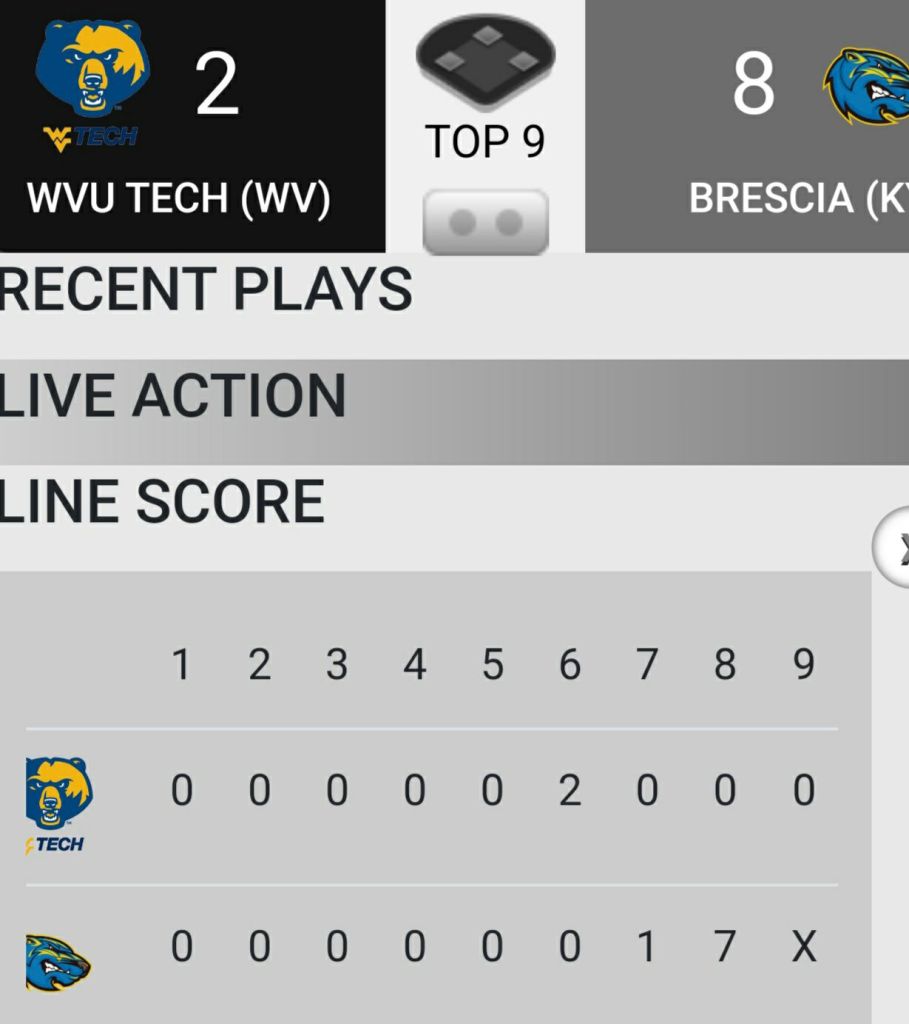This screenshot has width=909, height=1024.
Task: Open the Live Action section
Action: point(173,396)
